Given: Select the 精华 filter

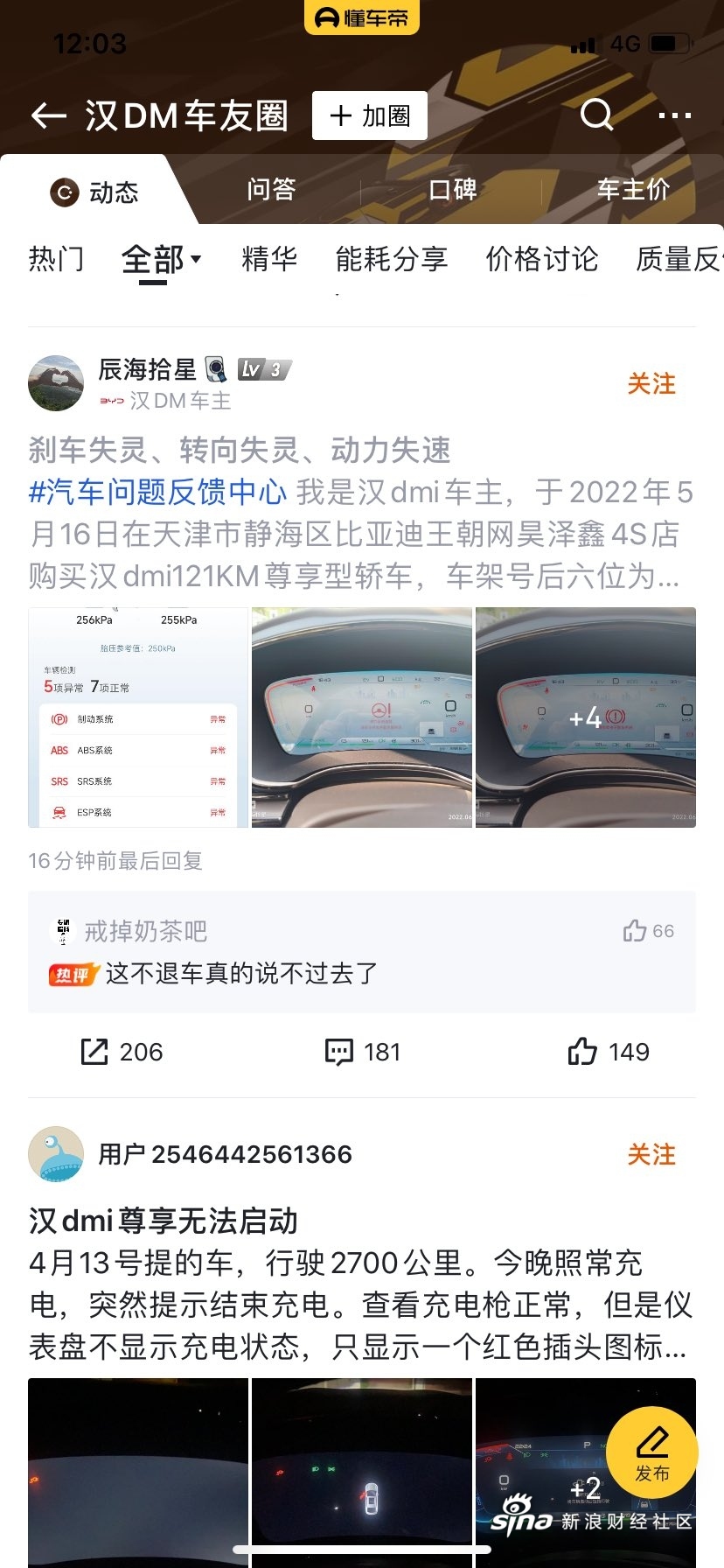Looking at the screenshot, I should point(269,259).
